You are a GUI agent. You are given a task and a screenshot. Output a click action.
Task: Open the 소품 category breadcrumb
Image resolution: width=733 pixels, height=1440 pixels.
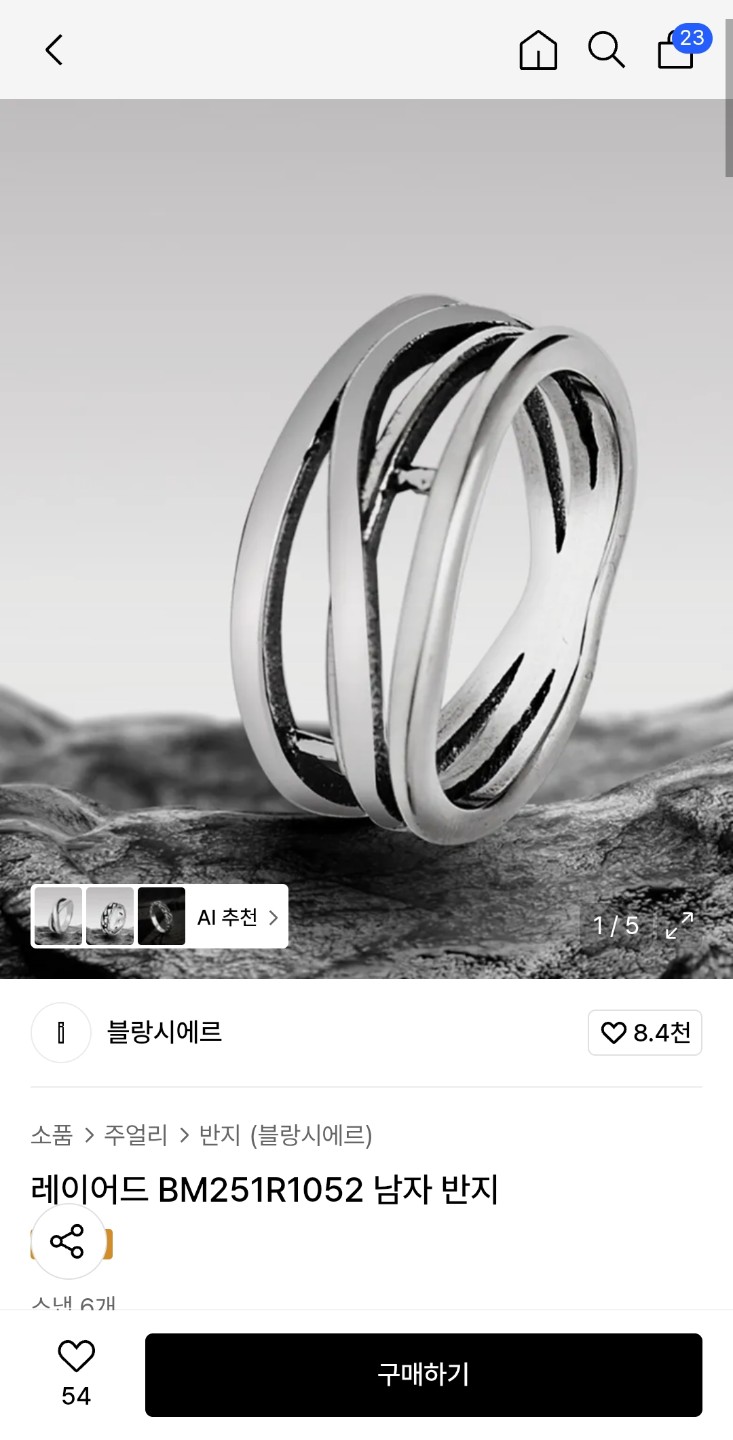[x=52, y=1135]
